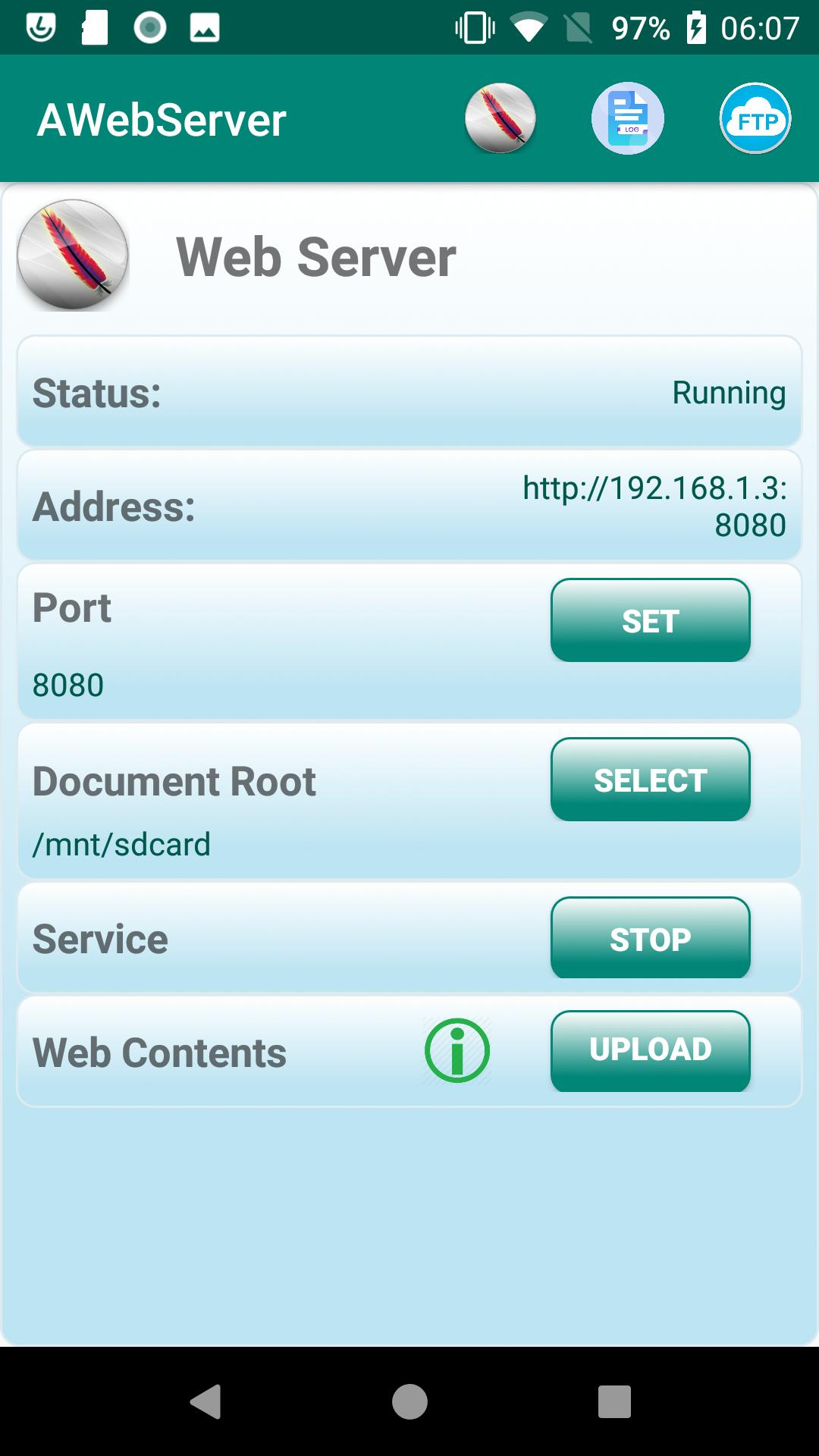819x1456 pixels.
Task: Tap the Running status label
Action: click(729, 394)
